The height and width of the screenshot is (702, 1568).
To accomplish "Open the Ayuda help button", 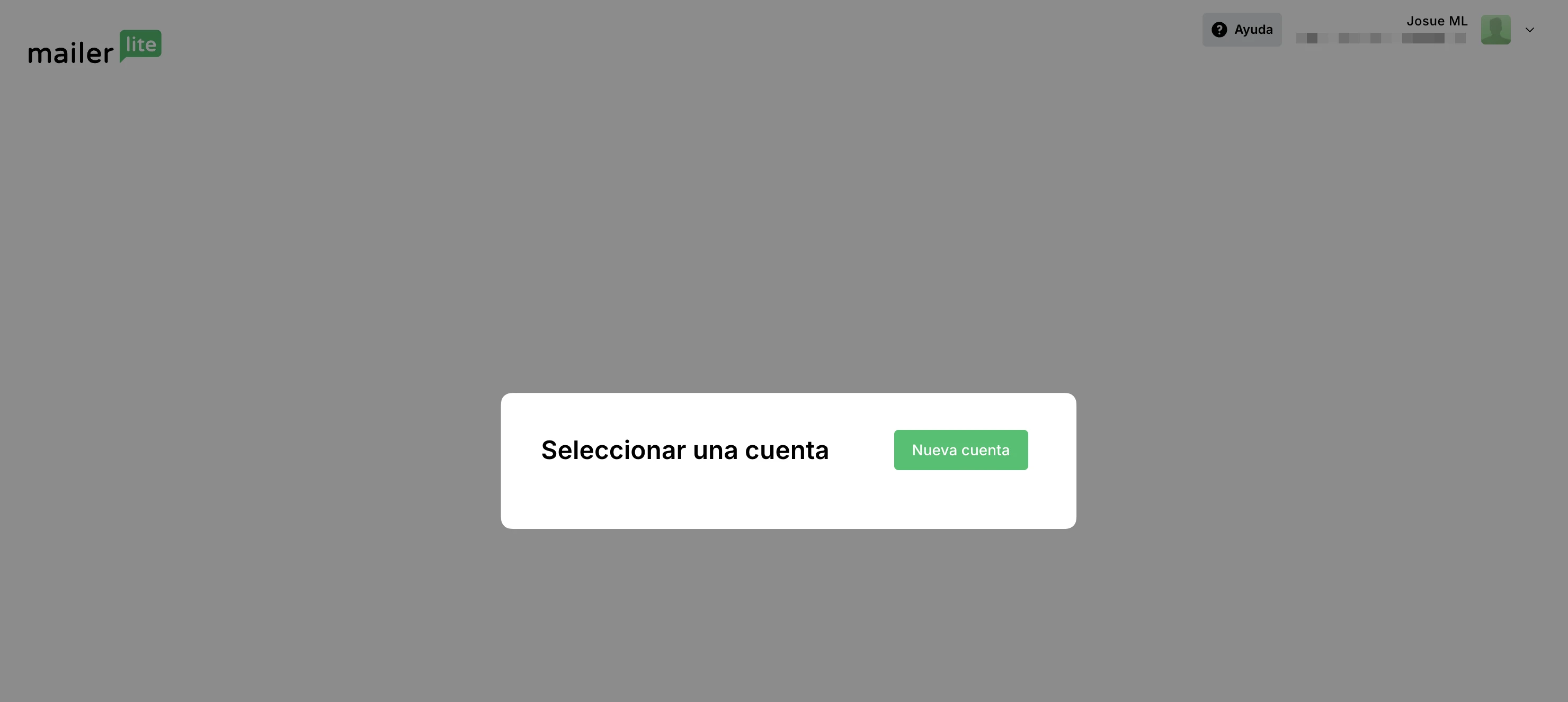I will tap(1241, 30).
